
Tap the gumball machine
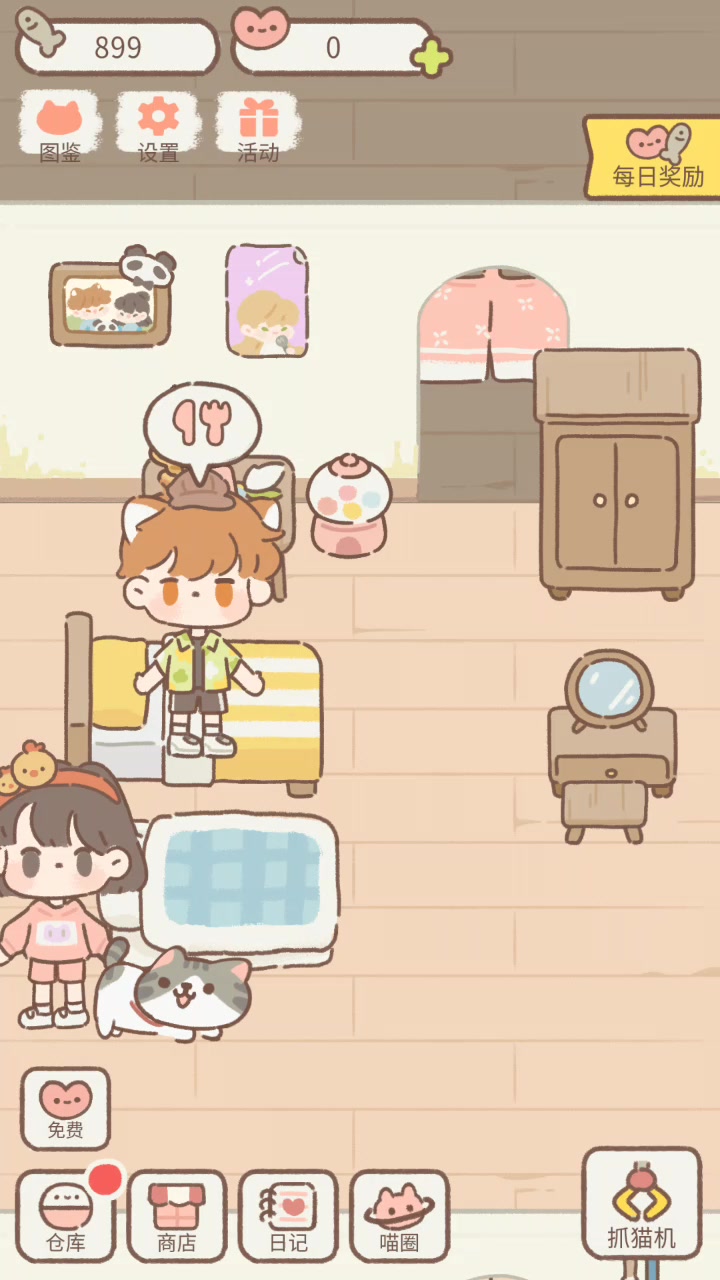(348, 503)
